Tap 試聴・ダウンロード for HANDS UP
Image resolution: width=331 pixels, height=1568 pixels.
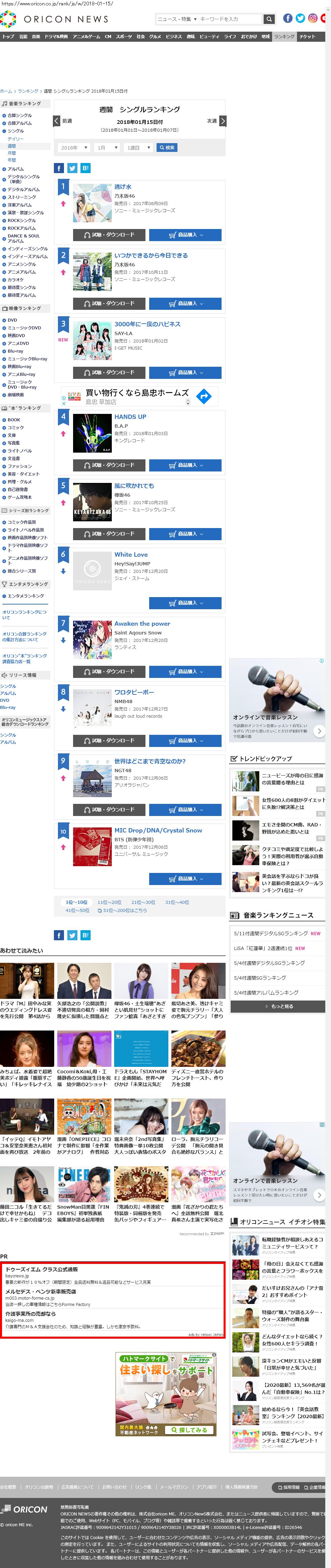pos(109,465)
